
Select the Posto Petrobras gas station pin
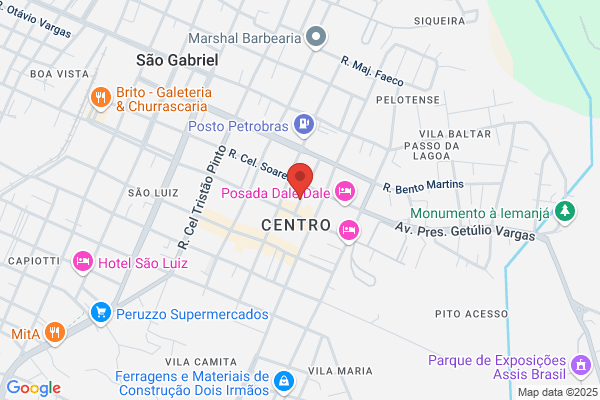(x=304, y=126)
